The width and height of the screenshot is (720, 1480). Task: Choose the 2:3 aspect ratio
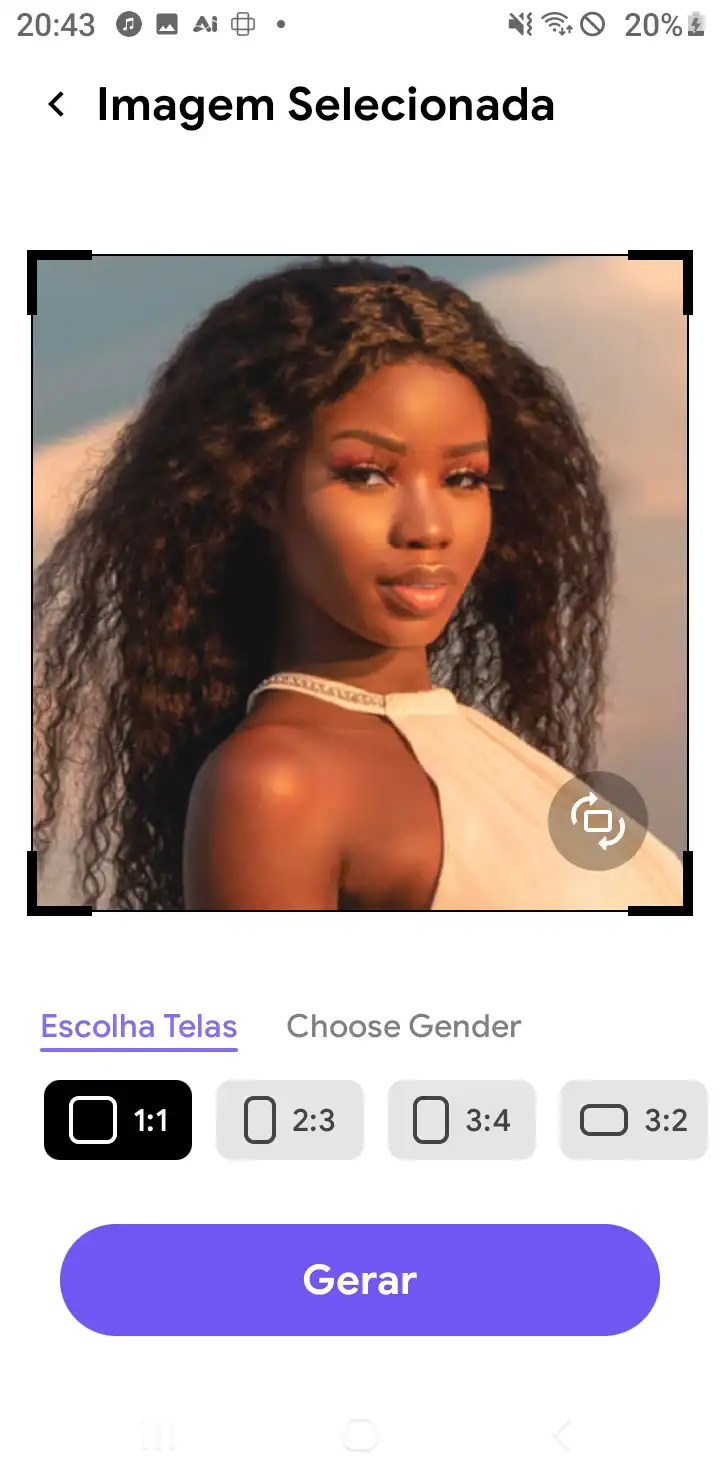tap(290, 1120)
